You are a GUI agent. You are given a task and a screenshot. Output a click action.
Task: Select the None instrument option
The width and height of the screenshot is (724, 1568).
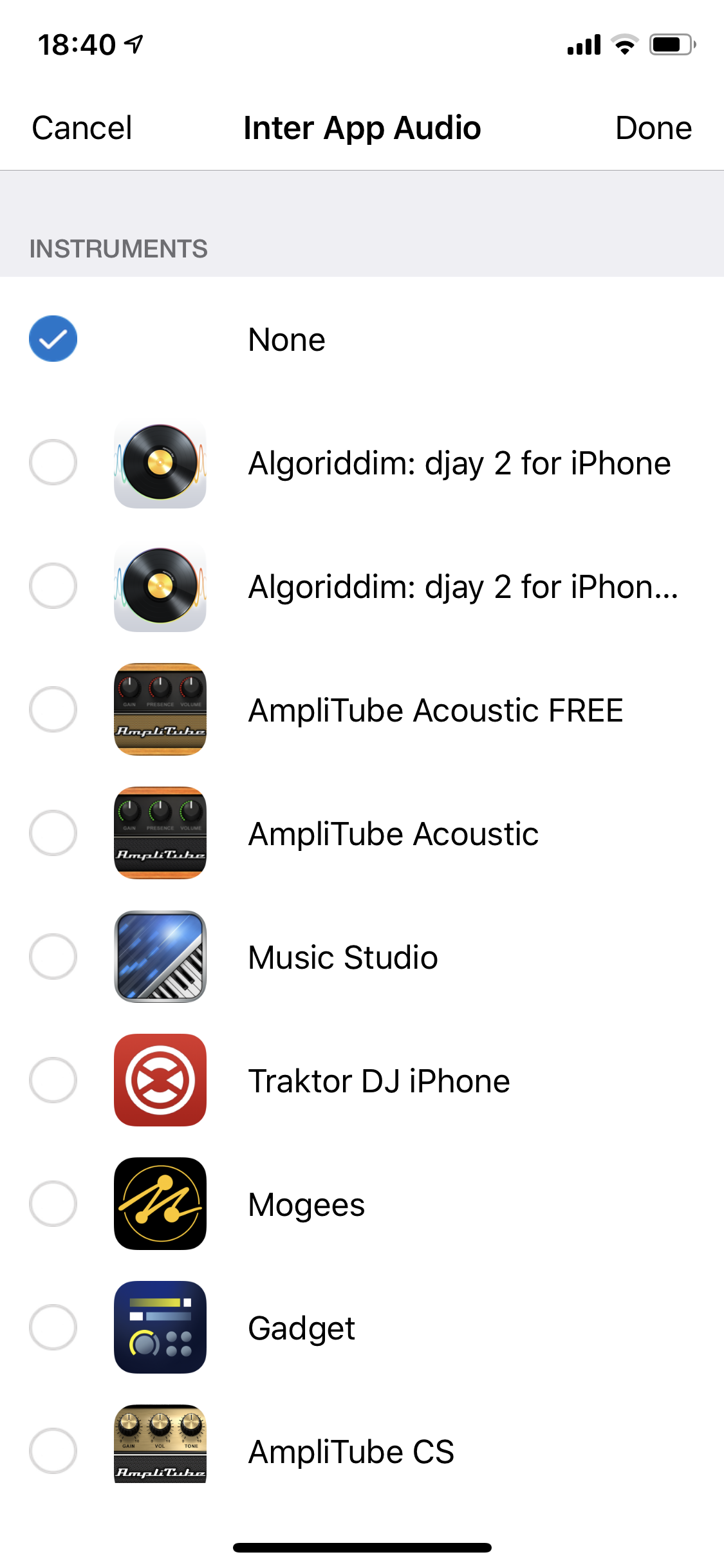pyautogui.click(x=362, y=339)
